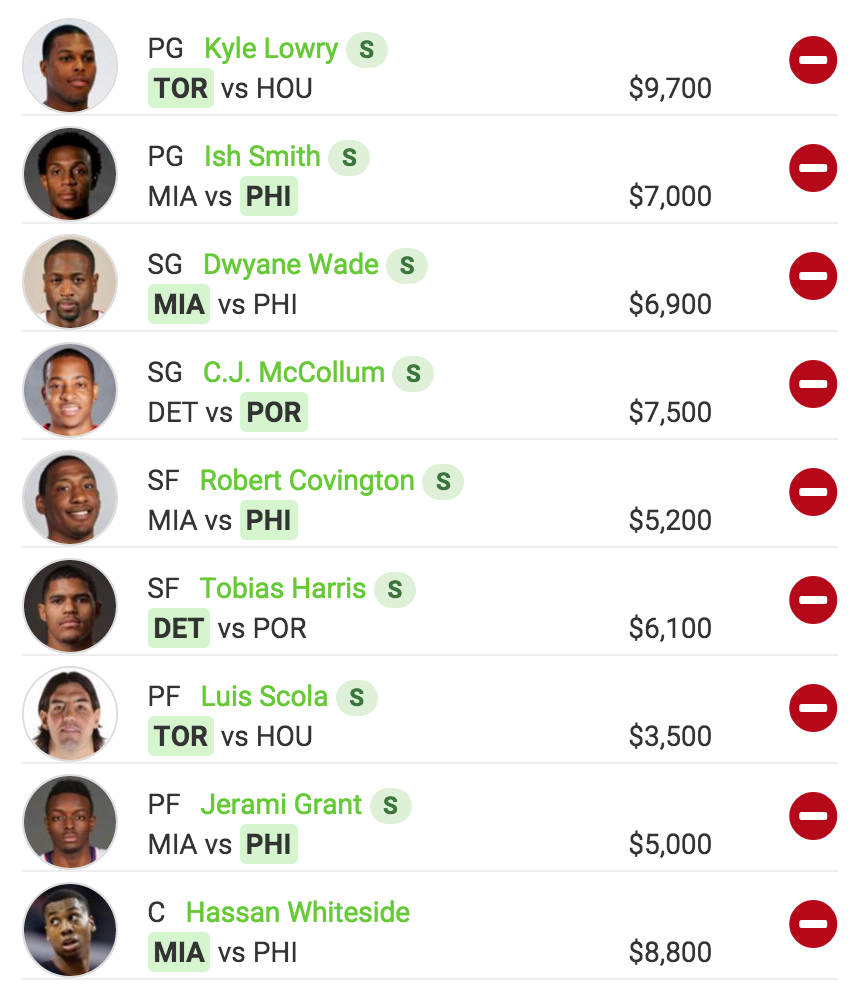Remove Hassan Whiteside from the lineup
Viewport: 854px width, 996px height.
click(x=813, y=924)
